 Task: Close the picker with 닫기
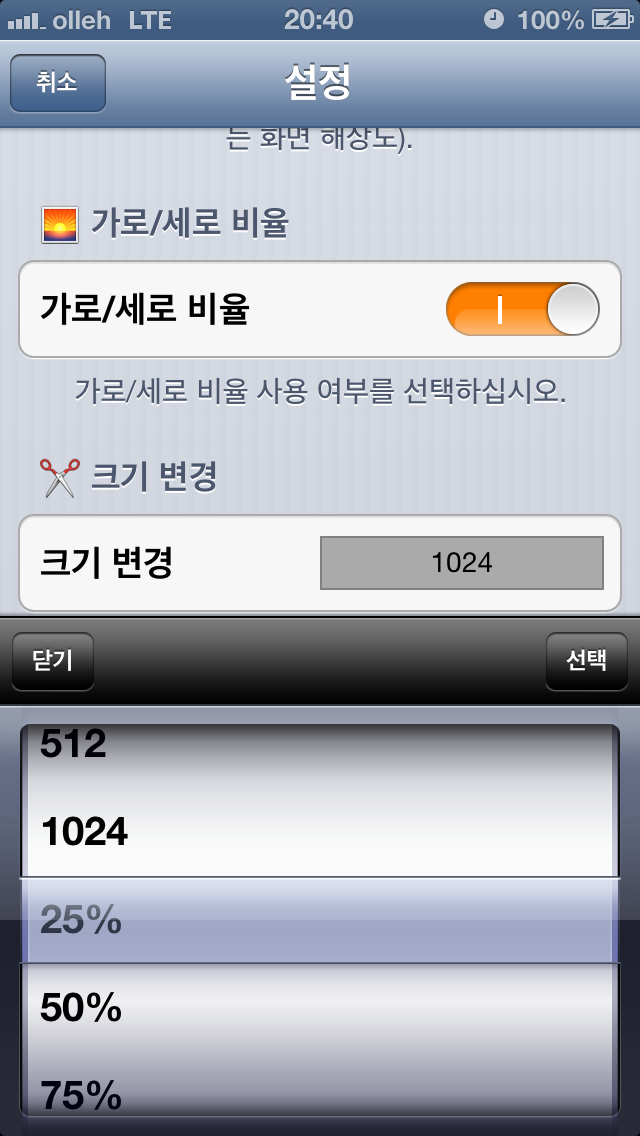coord(53,661)
